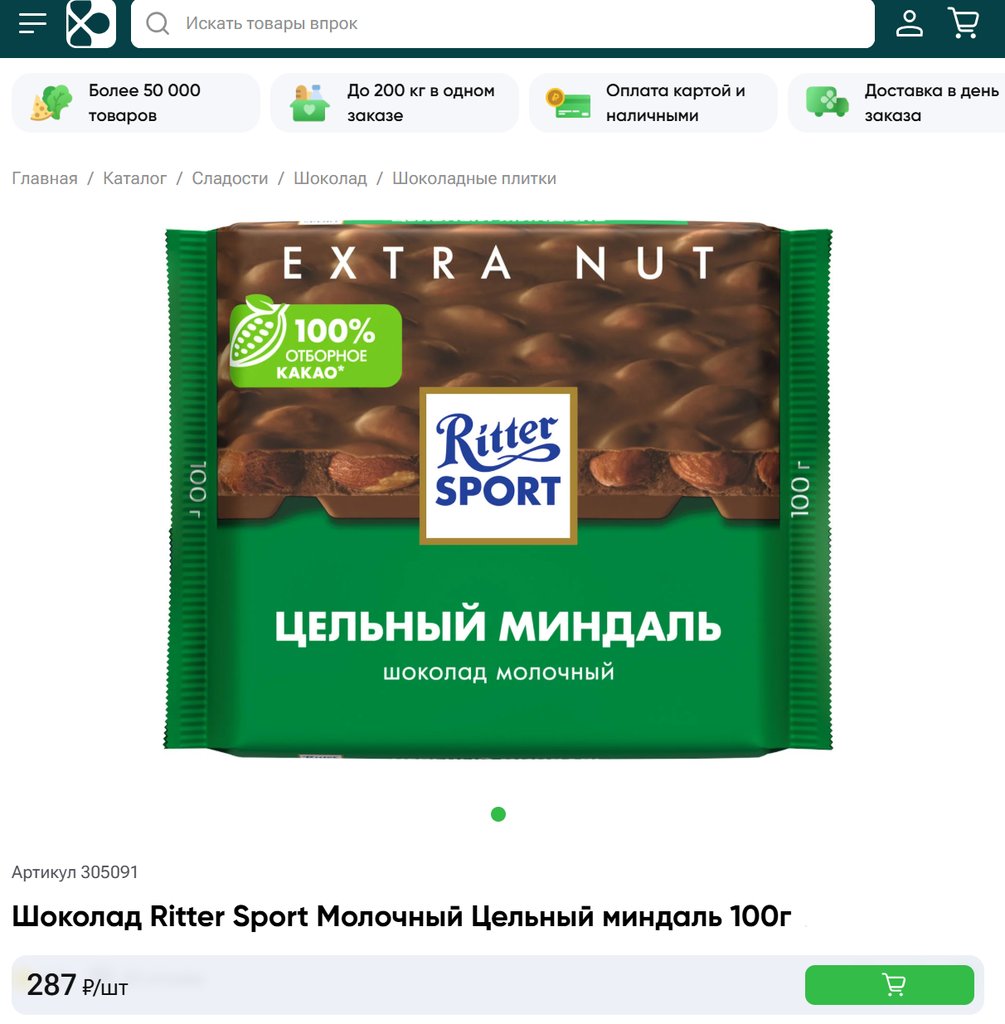Screen dimensions: 1005x1024
Task: Tap the search field «Искать товары впрок»
Action: (x=500, y=23)
